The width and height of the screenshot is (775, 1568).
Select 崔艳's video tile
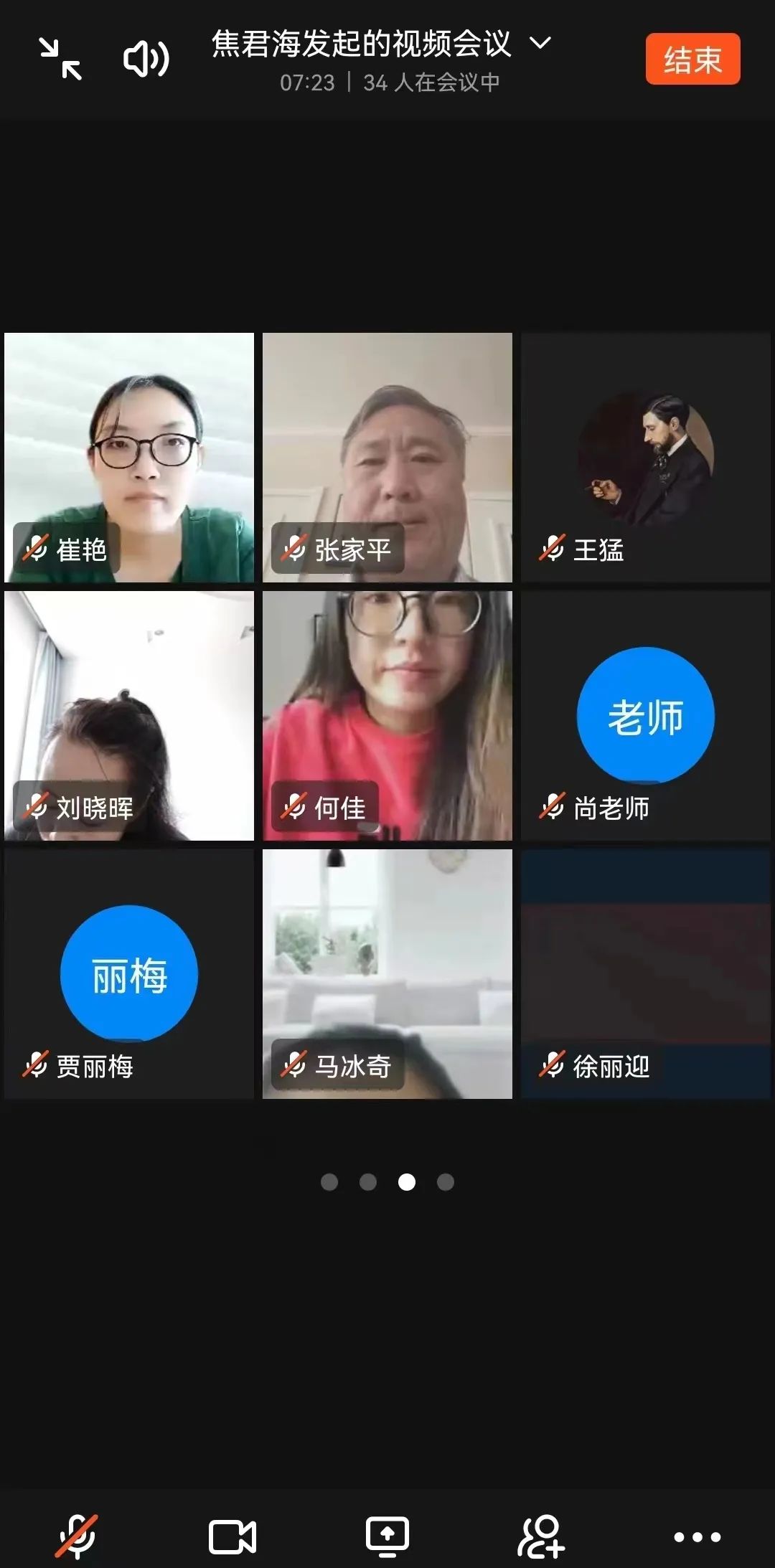[x=129, y=457]
